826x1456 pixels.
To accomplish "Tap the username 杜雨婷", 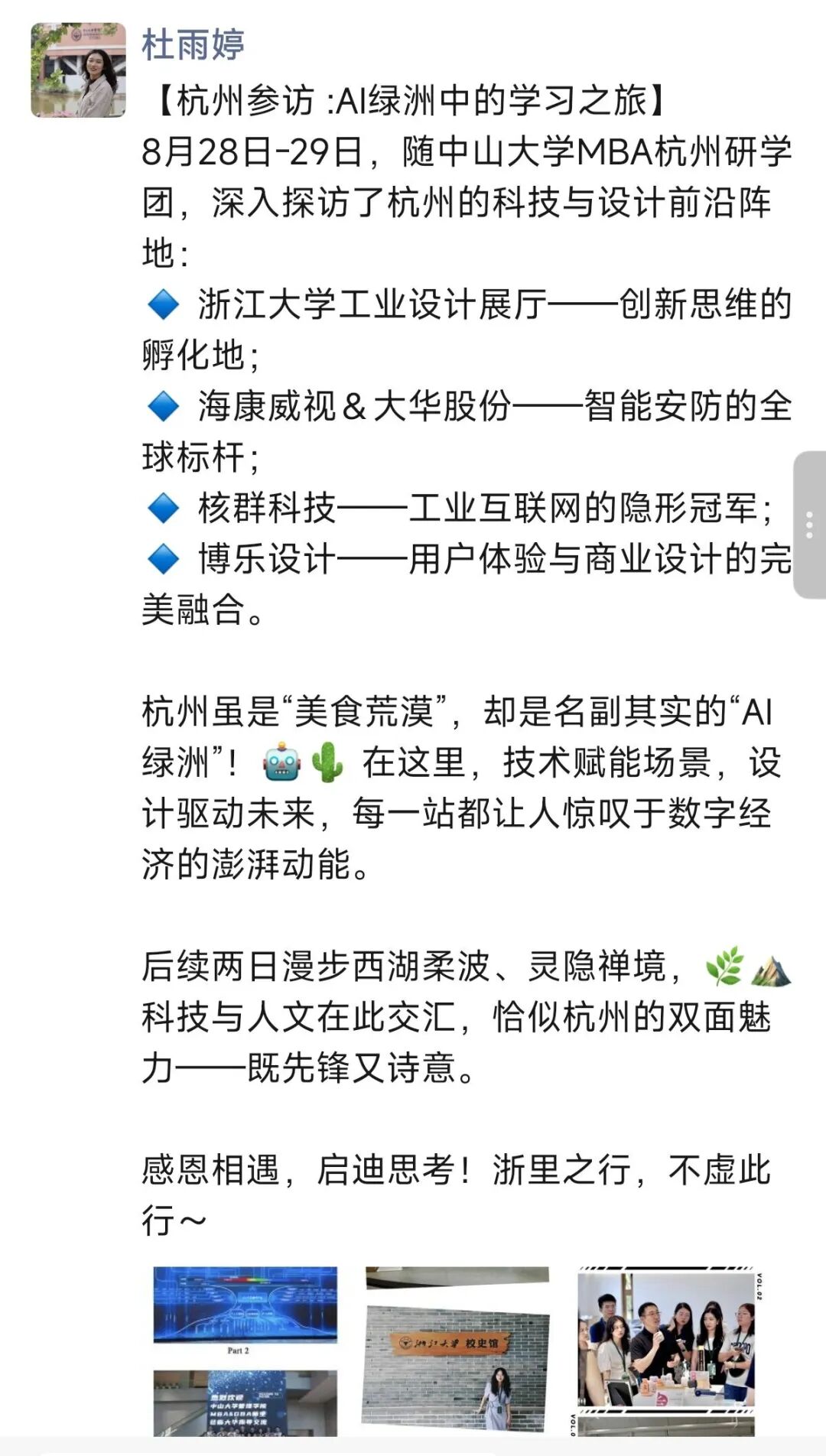I will tap(193, 45).
